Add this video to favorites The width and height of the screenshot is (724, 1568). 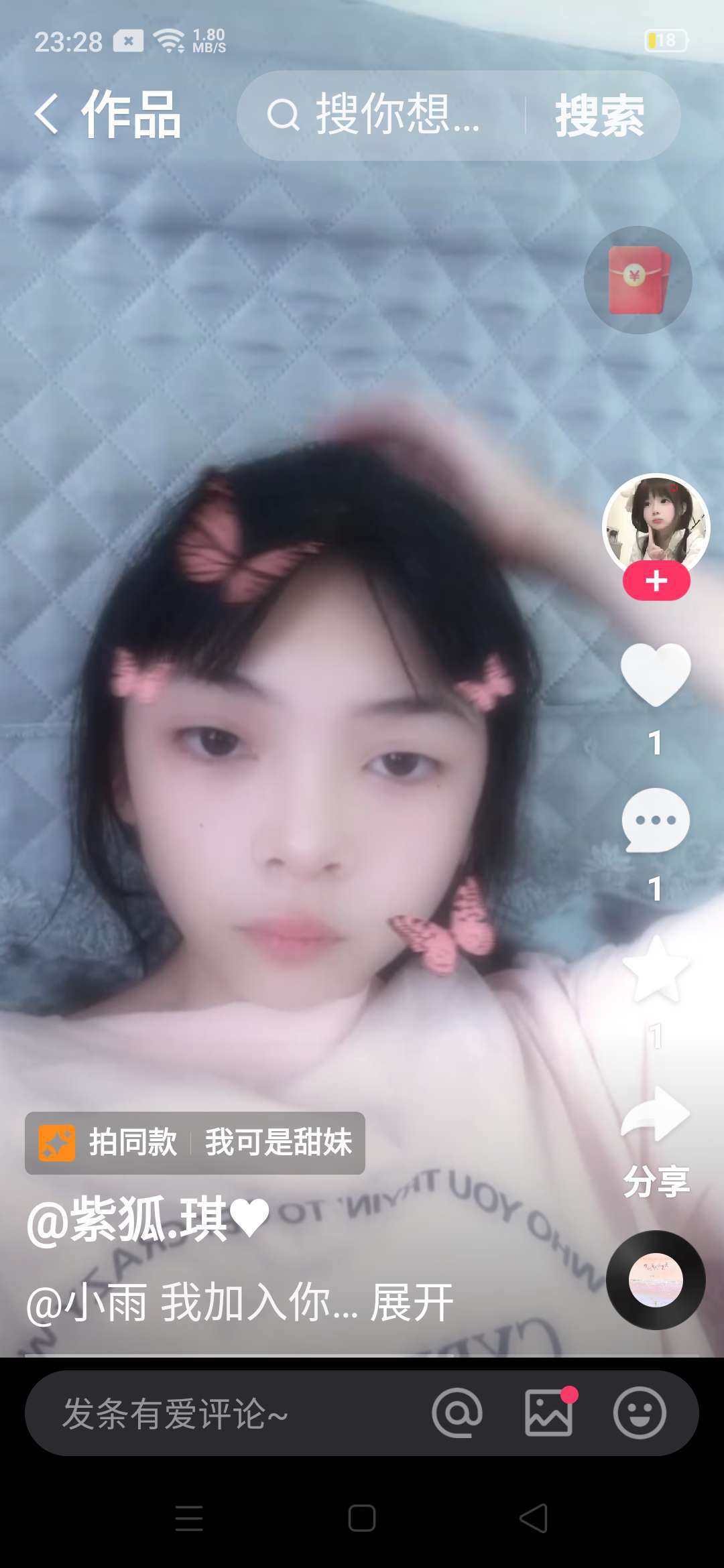coord(656,968)
